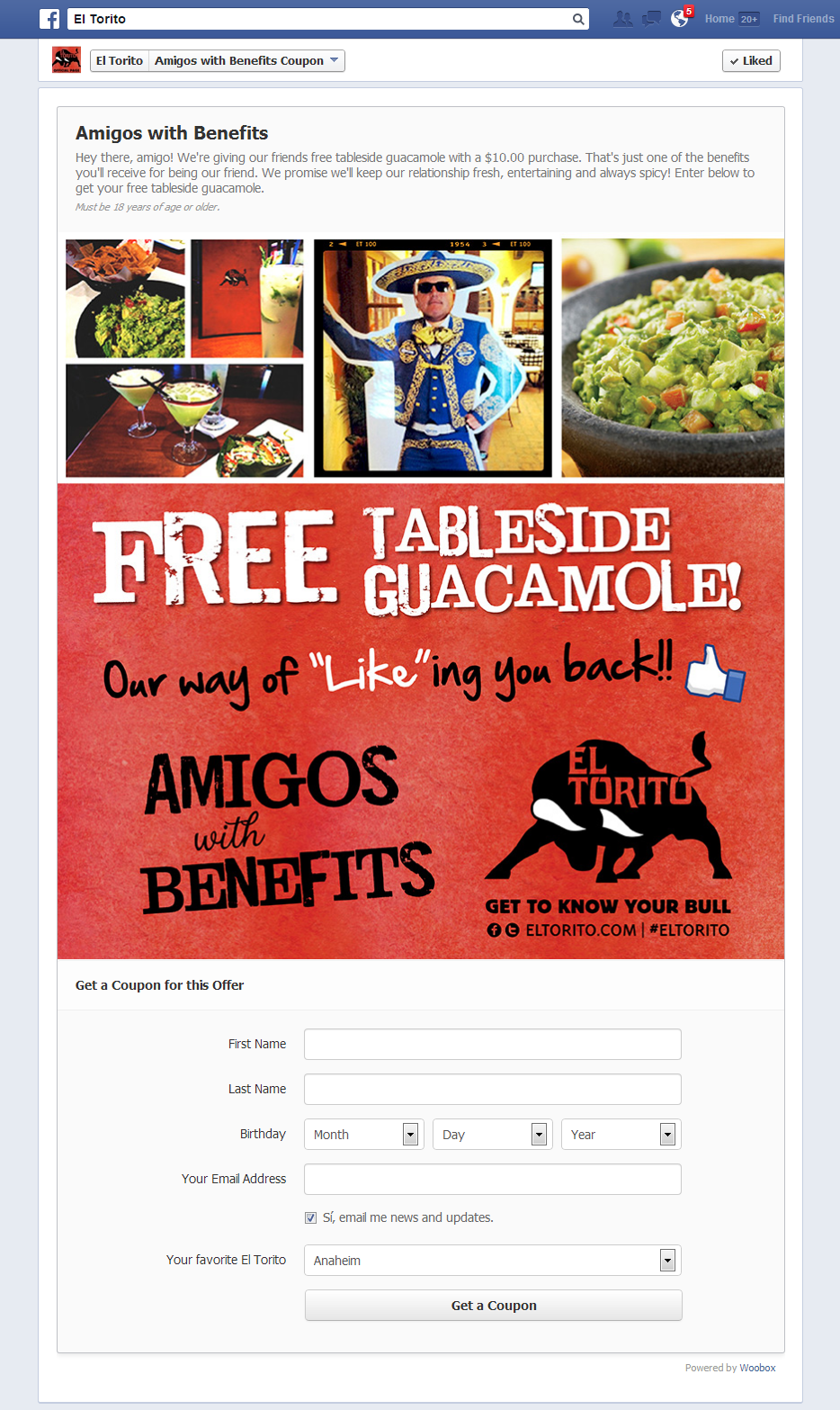Viewport: 840px width, 1410px height.
Task: Open the birthday Month dropdown
Action: point(363,1135)
